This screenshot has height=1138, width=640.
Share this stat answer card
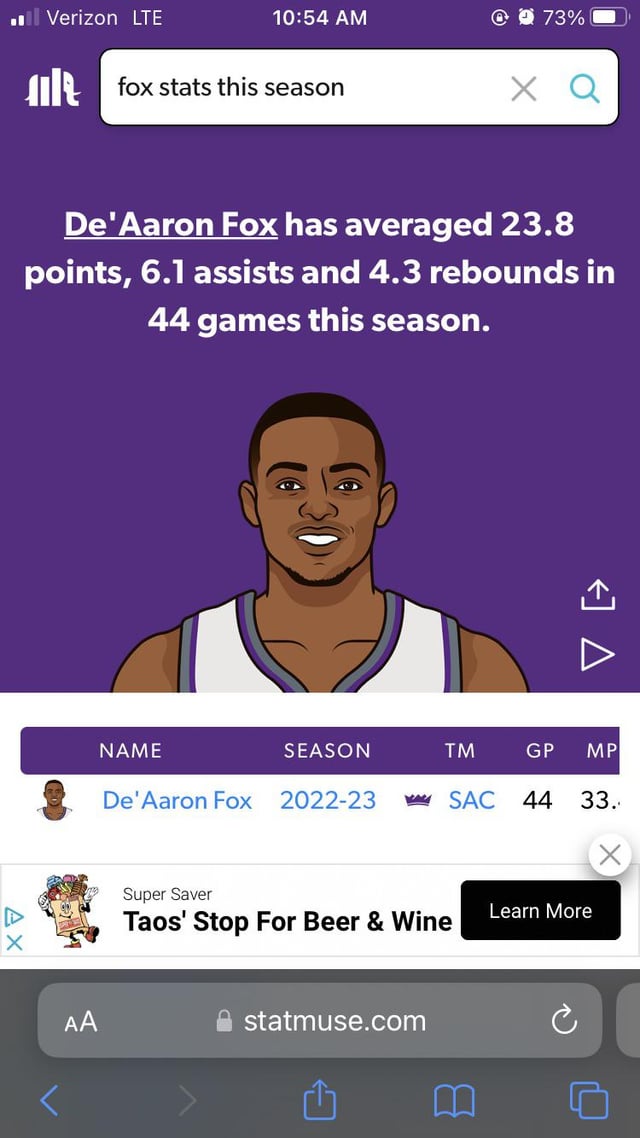click(597, 594)
